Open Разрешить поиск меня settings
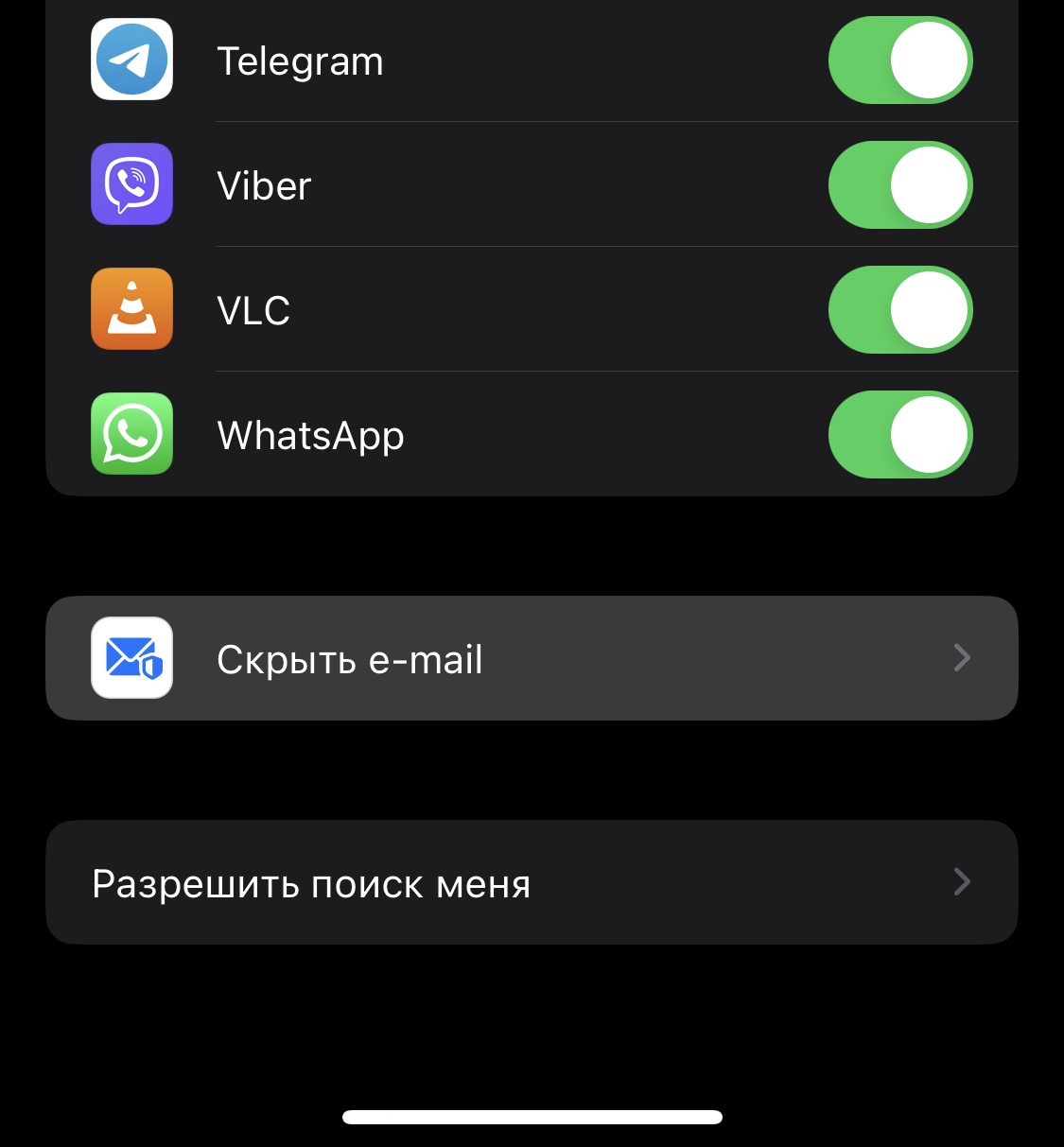This screenshot has height=1147, width=1064. 532,882
